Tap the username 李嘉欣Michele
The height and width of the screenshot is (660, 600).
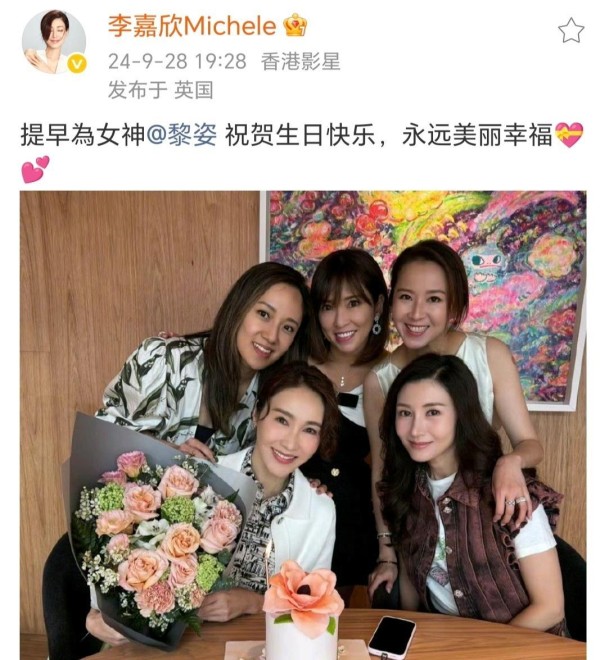click(x=194, y=26)
